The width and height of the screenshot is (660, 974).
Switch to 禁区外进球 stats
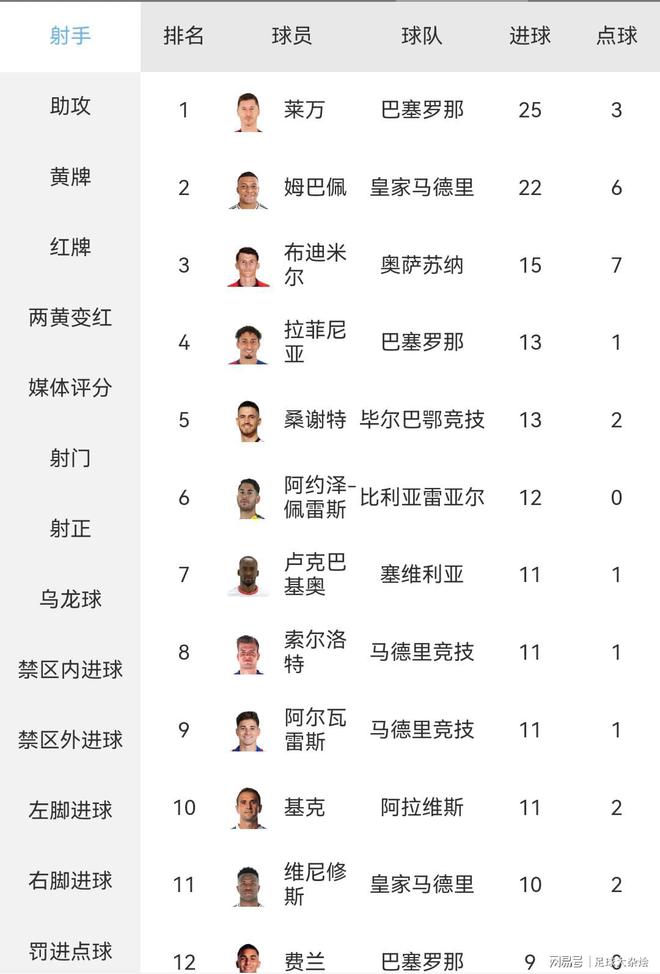pos(70,740)
